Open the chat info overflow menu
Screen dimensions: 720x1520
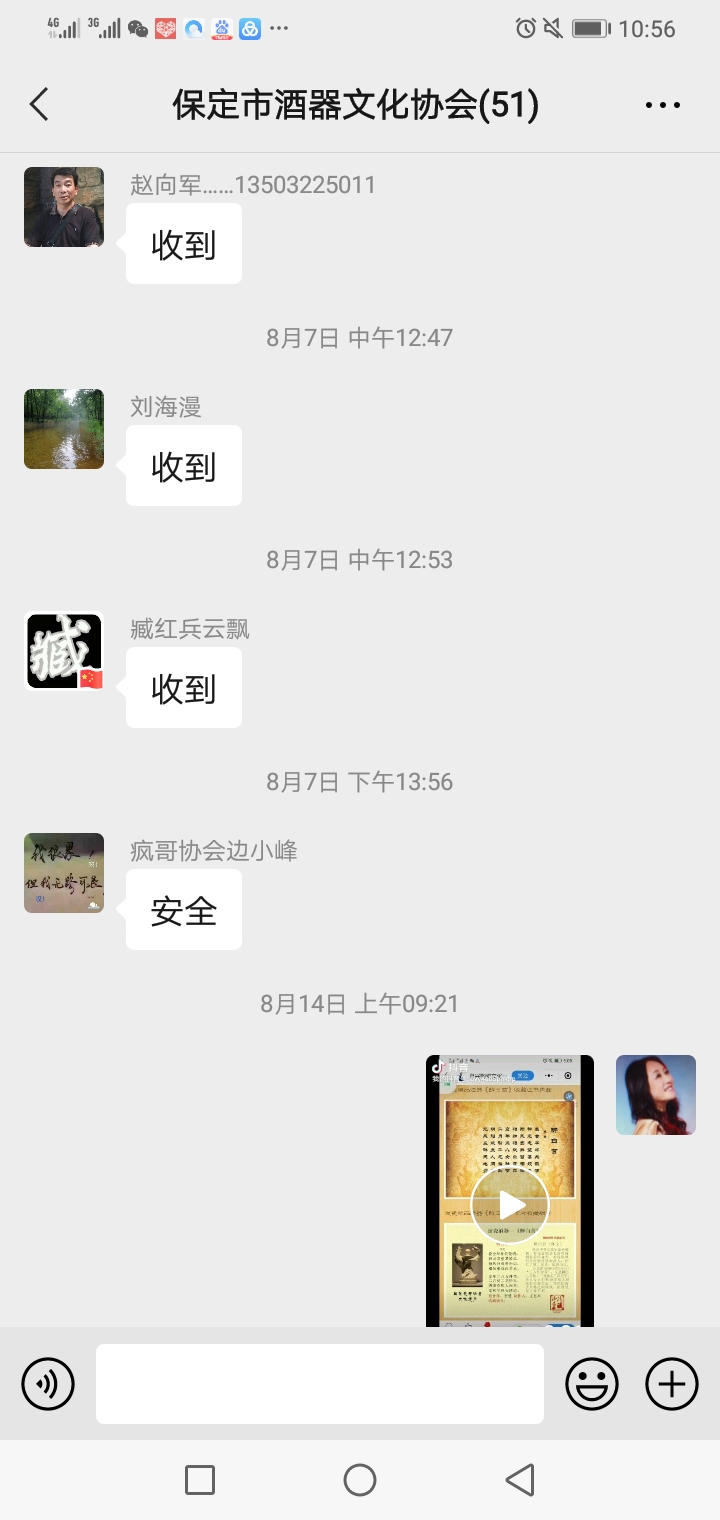[662, 105]
